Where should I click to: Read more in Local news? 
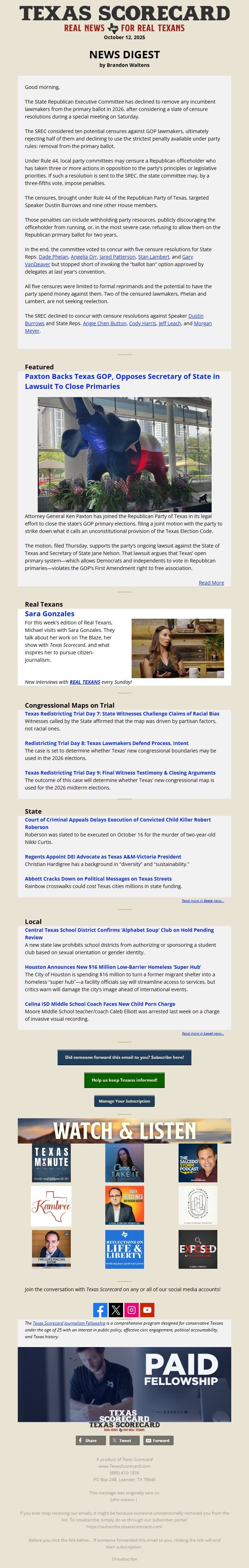[203, 1034]
